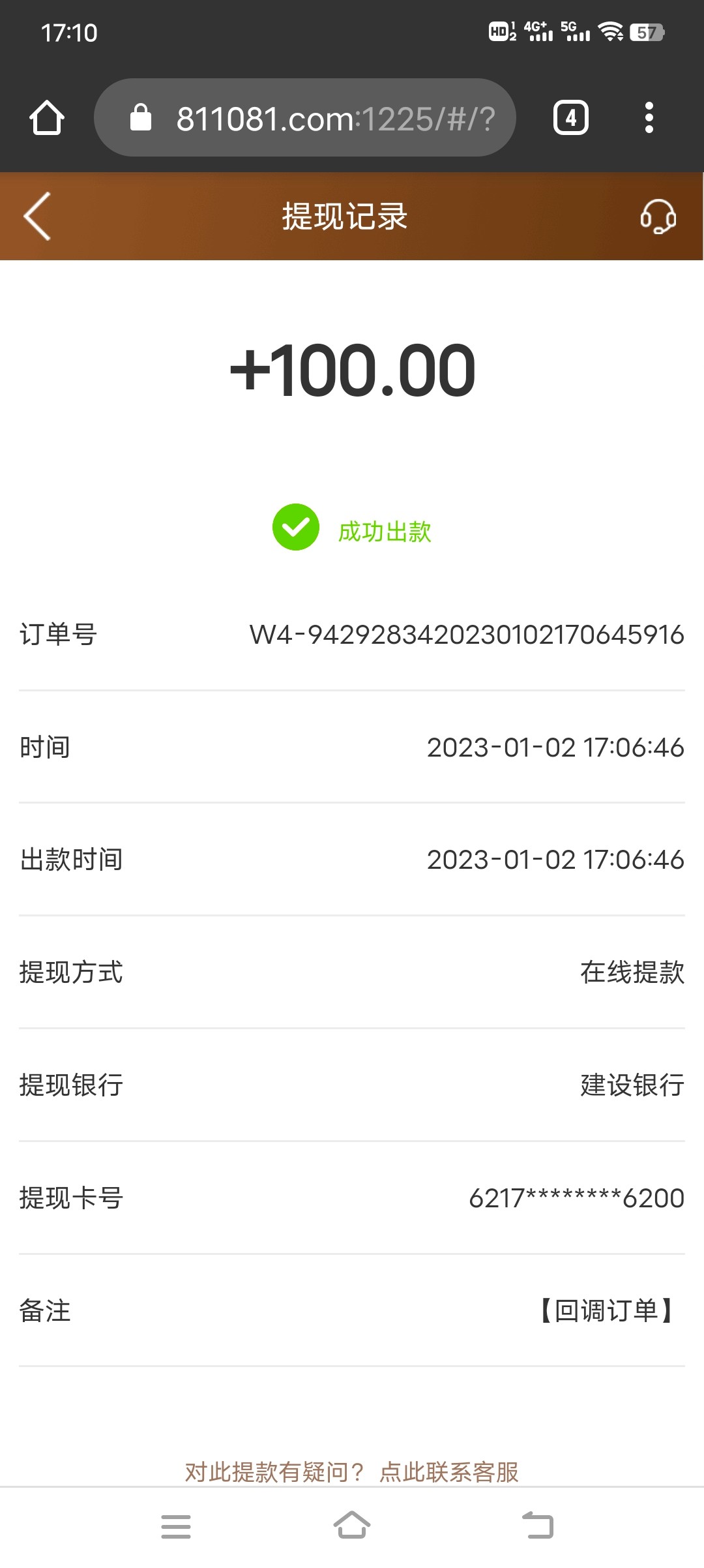
Task: Tap the back arrow on 提现记录 page
Action: coord(37,217)
